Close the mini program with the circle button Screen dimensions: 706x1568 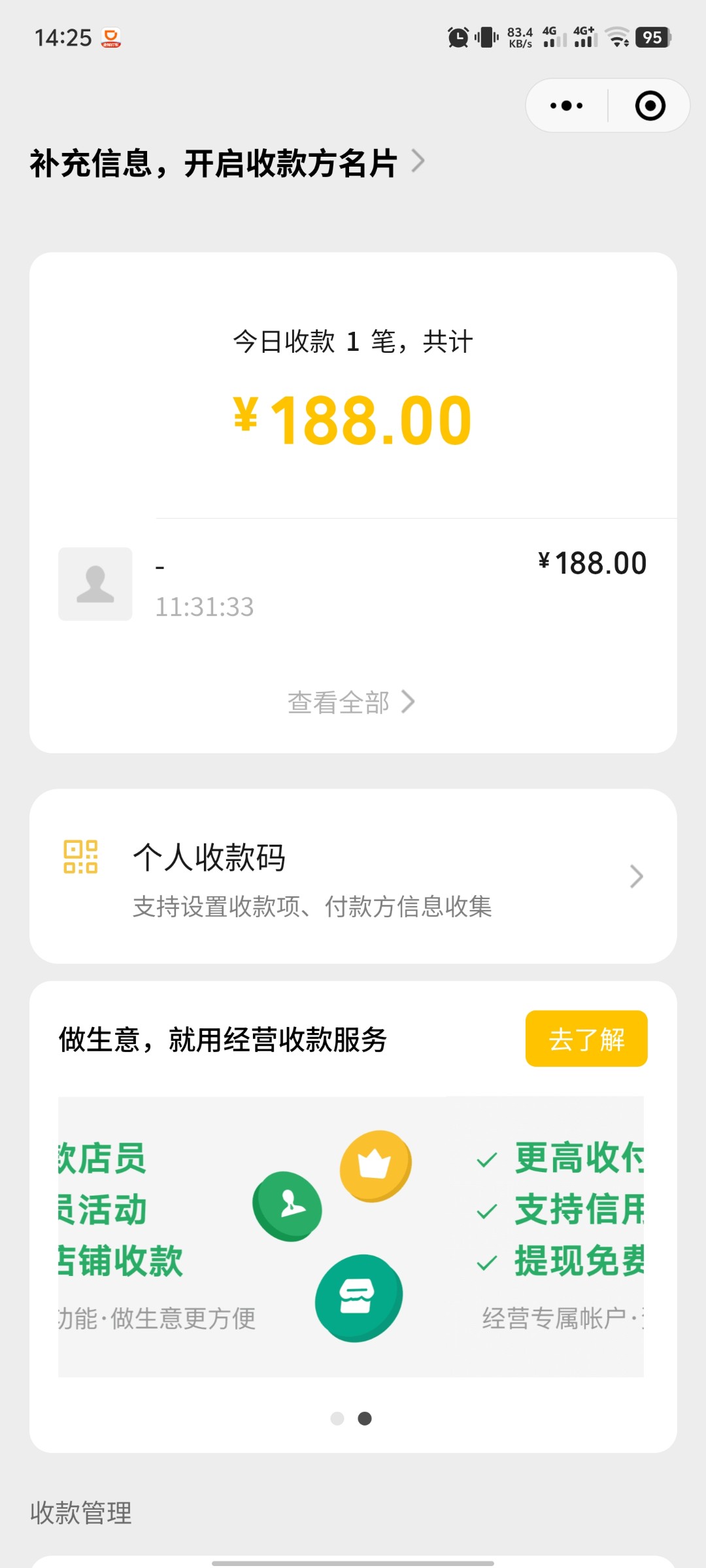pyautogui.click(x=650, y=106)
